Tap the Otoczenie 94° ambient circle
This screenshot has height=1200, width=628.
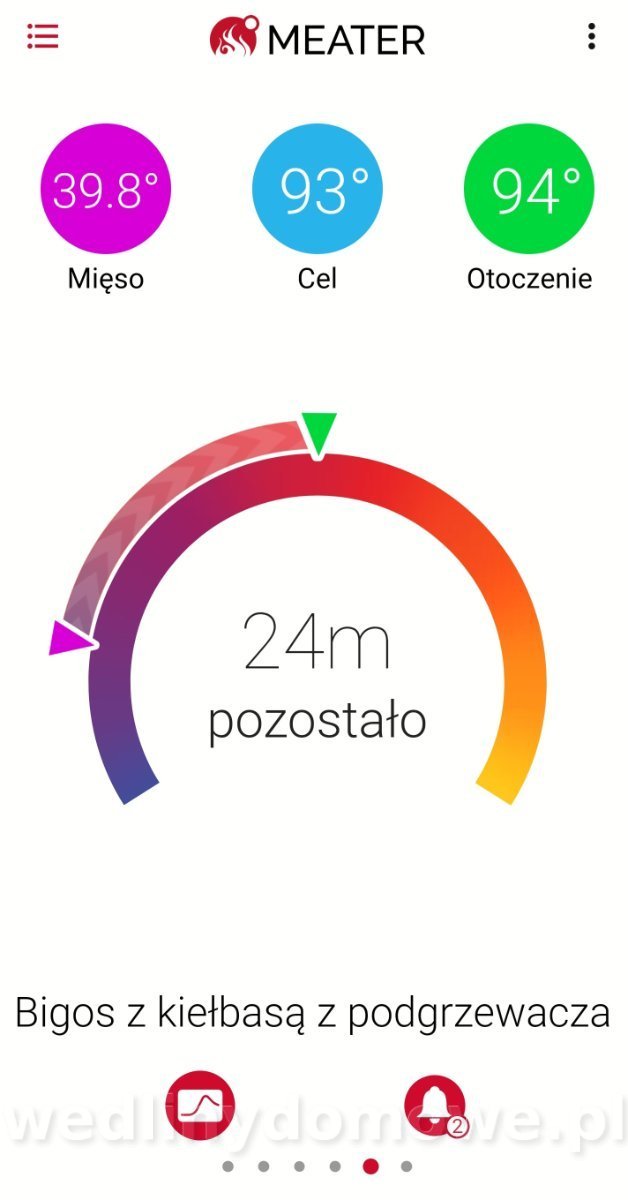[529, 192]
